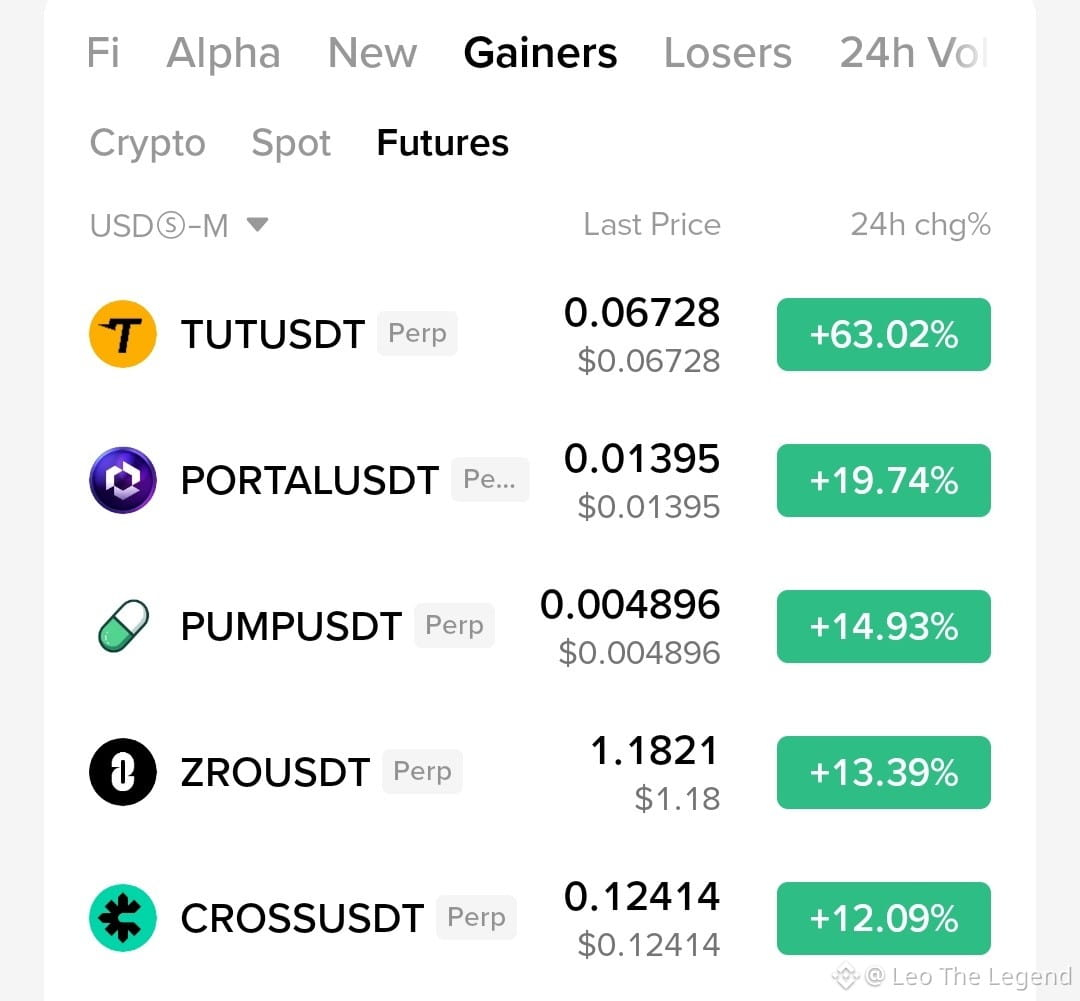Switch to the Losers tab

coord(727,53)
